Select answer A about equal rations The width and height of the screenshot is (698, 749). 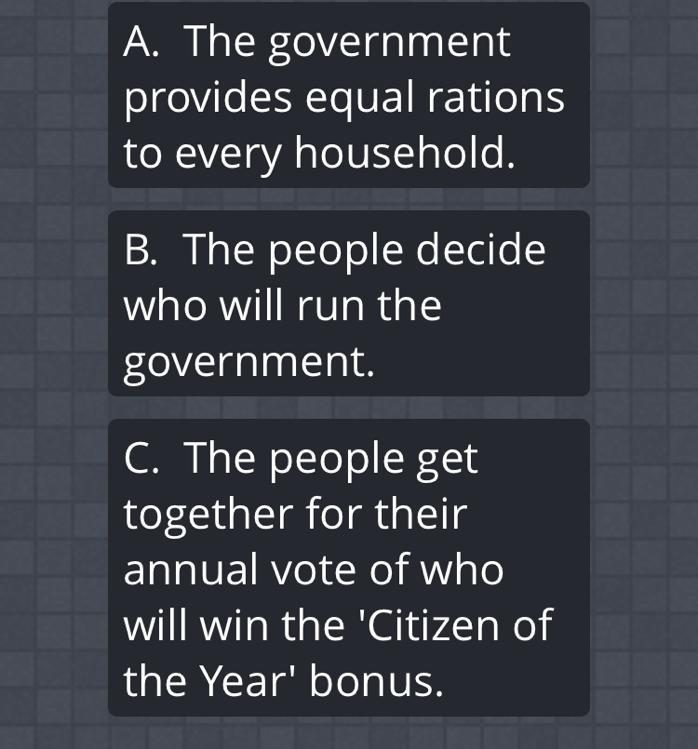[349, 95]
